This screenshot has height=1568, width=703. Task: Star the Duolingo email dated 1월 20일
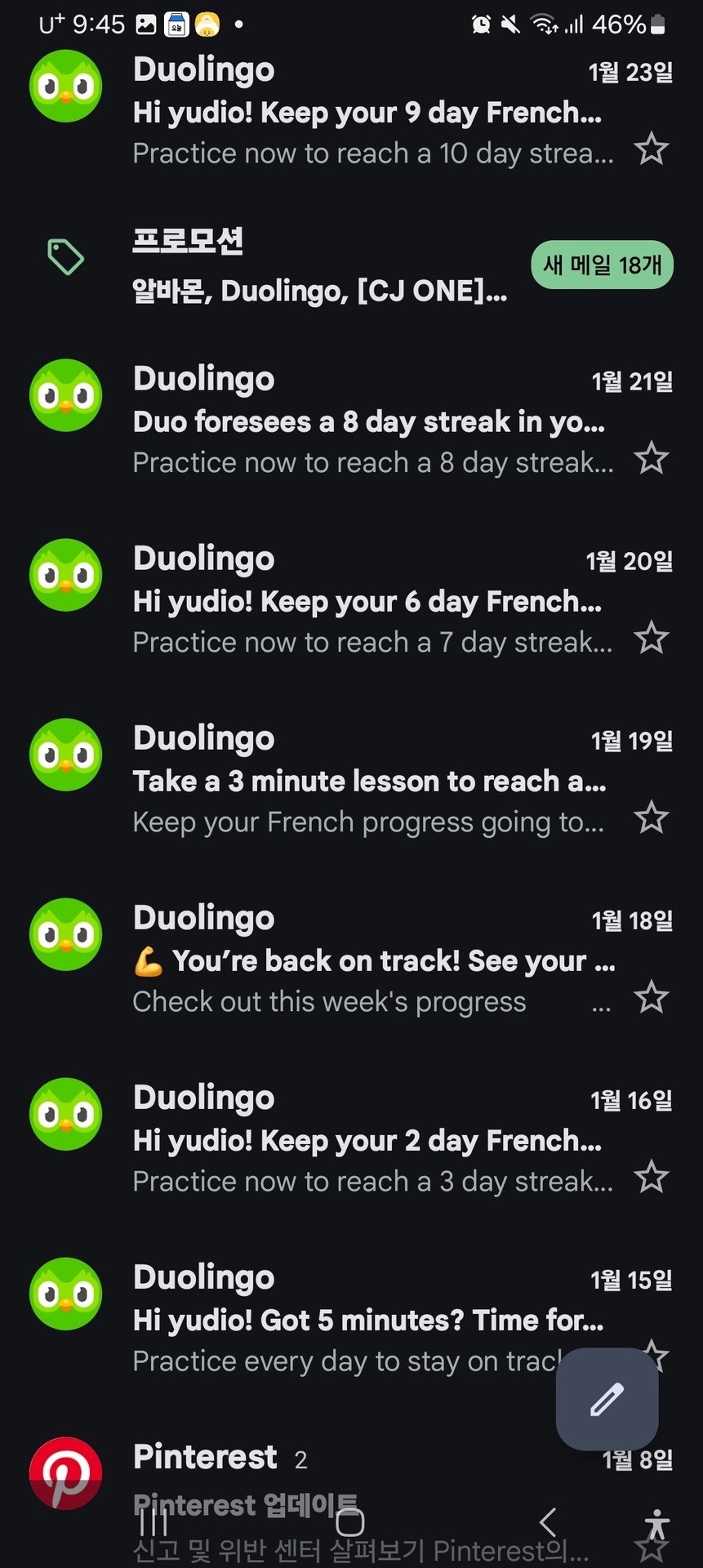pos(652,638)
